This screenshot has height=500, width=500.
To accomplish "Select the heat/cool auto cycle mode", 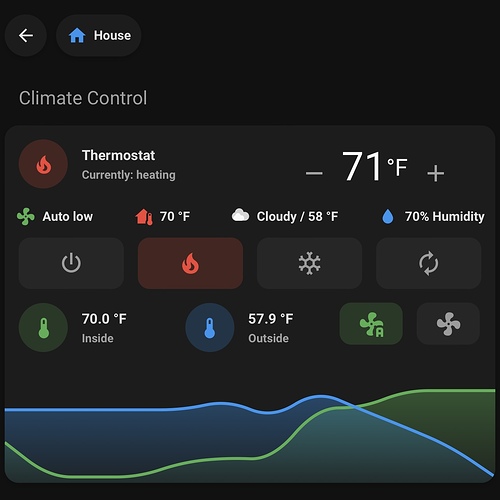I will click(x=429, y=263).
